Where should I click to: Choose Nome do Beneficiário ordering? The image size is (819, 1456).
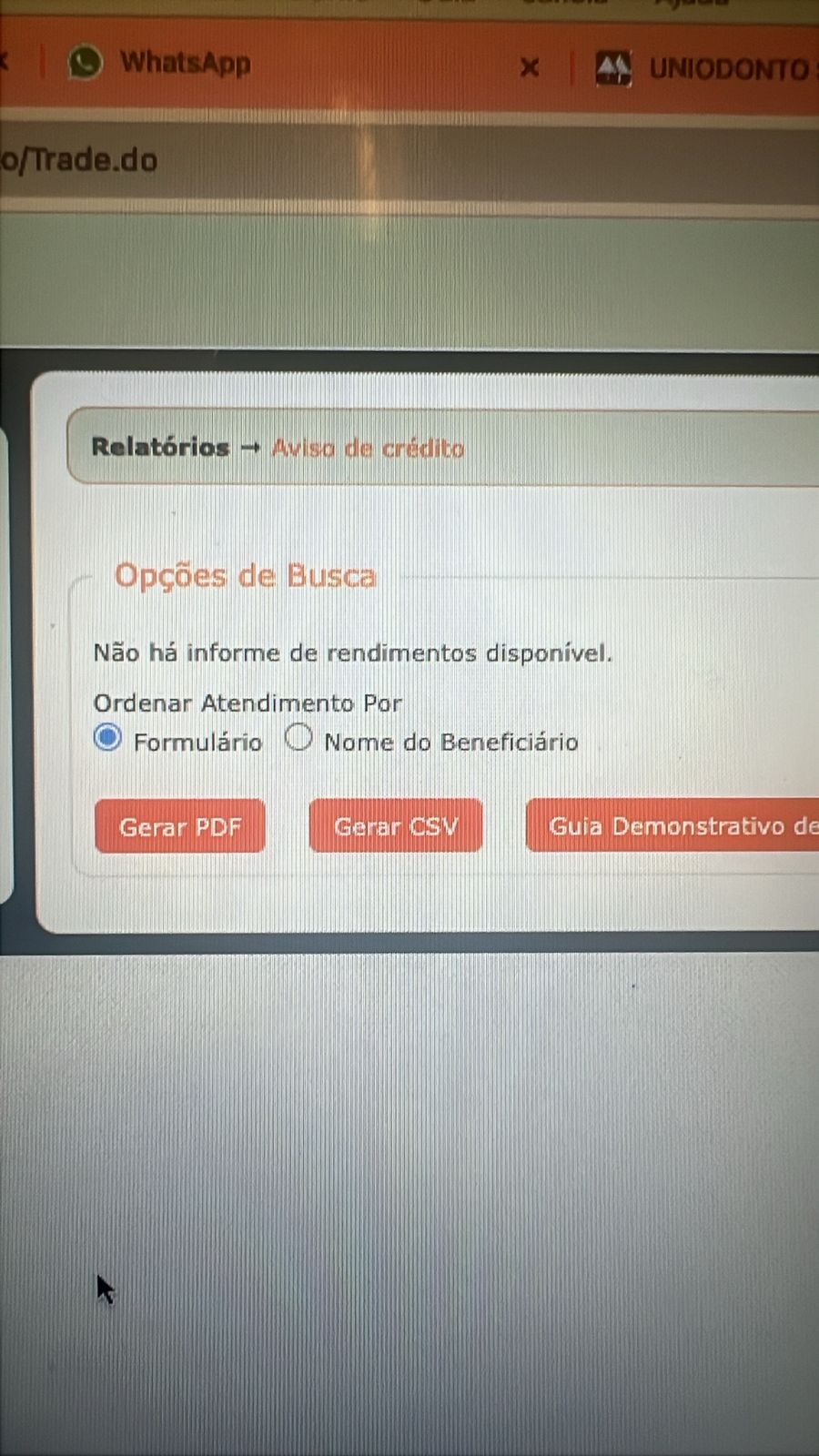click(298, 737)
